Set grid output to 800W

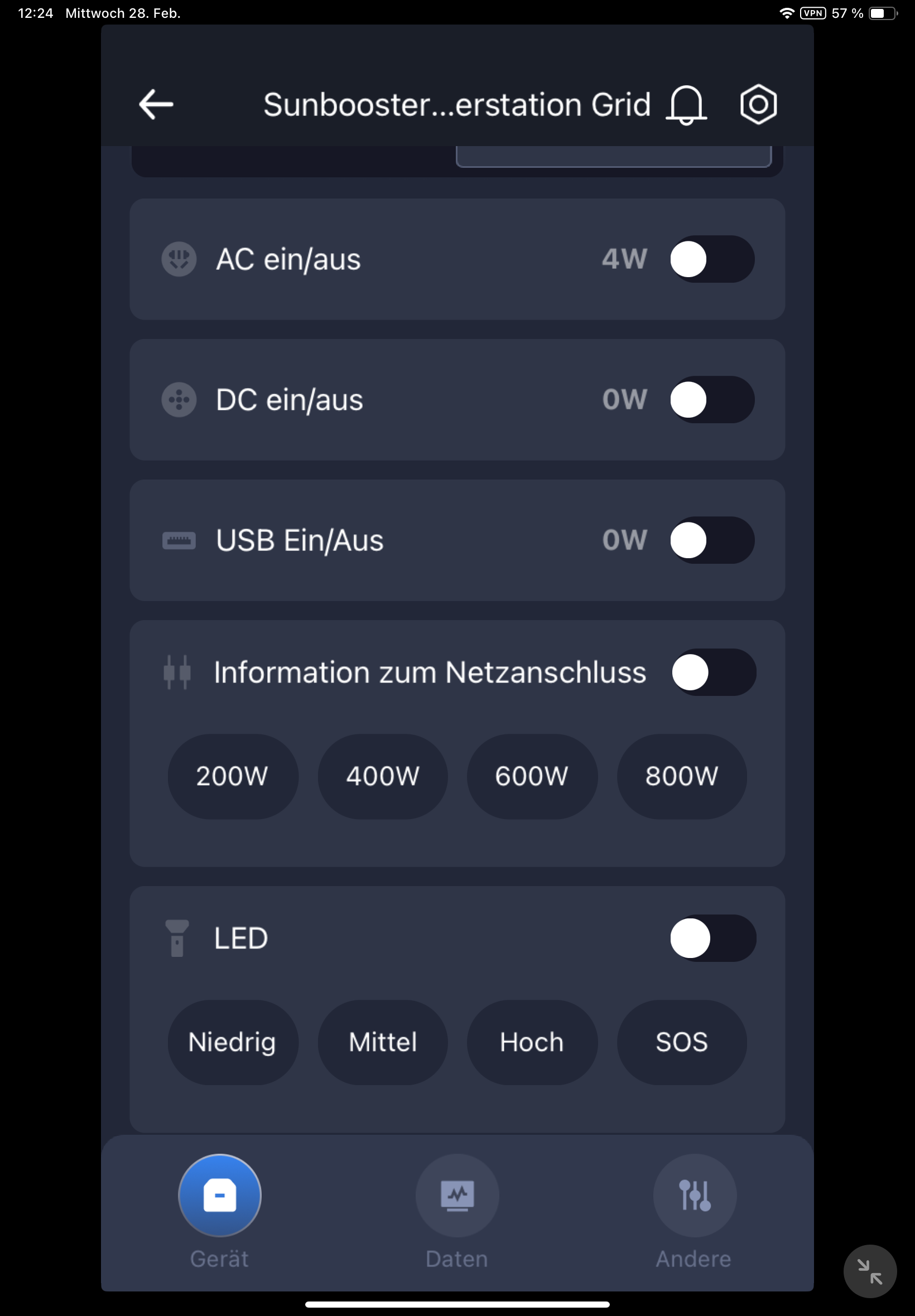coord(682,776)
